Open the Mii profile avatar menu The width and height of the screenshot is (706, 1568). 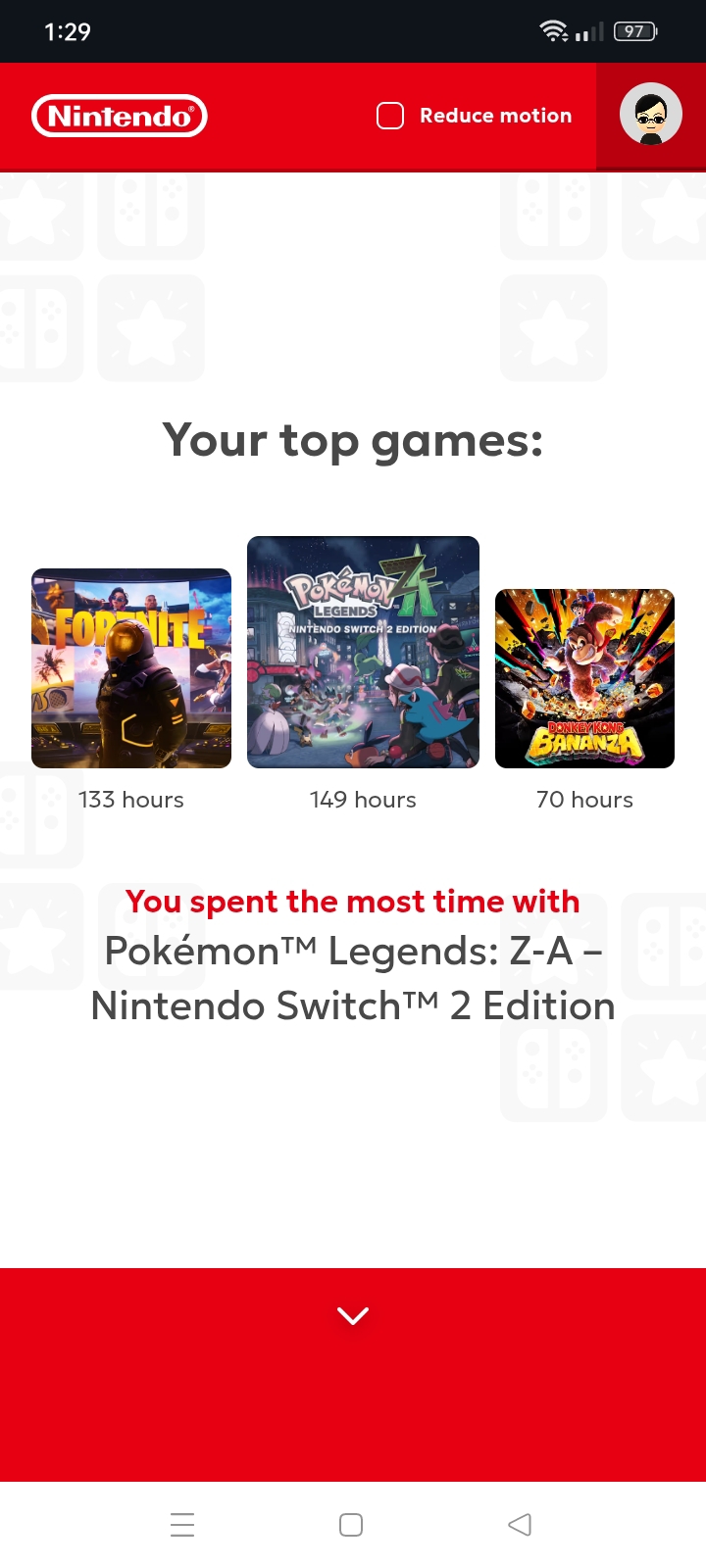tap(650, 116)
